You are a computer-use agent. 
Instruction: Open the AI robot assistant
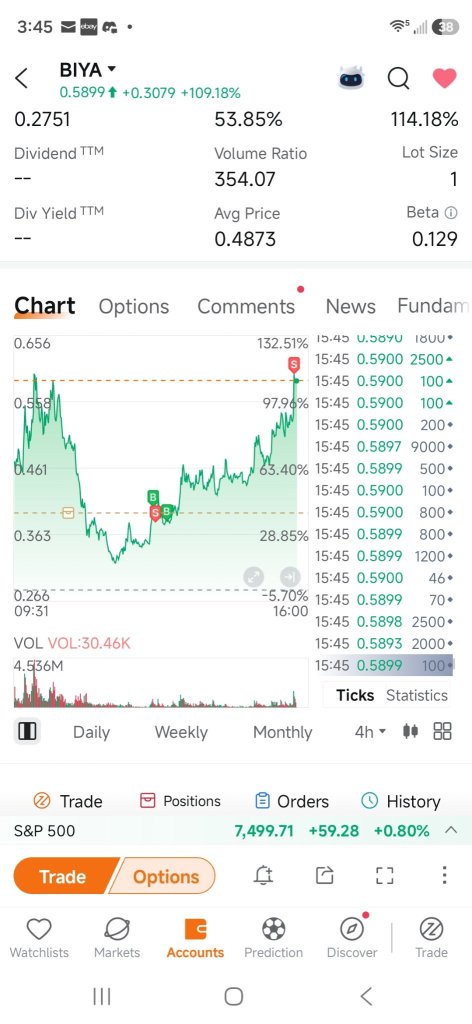click(351, 78)
